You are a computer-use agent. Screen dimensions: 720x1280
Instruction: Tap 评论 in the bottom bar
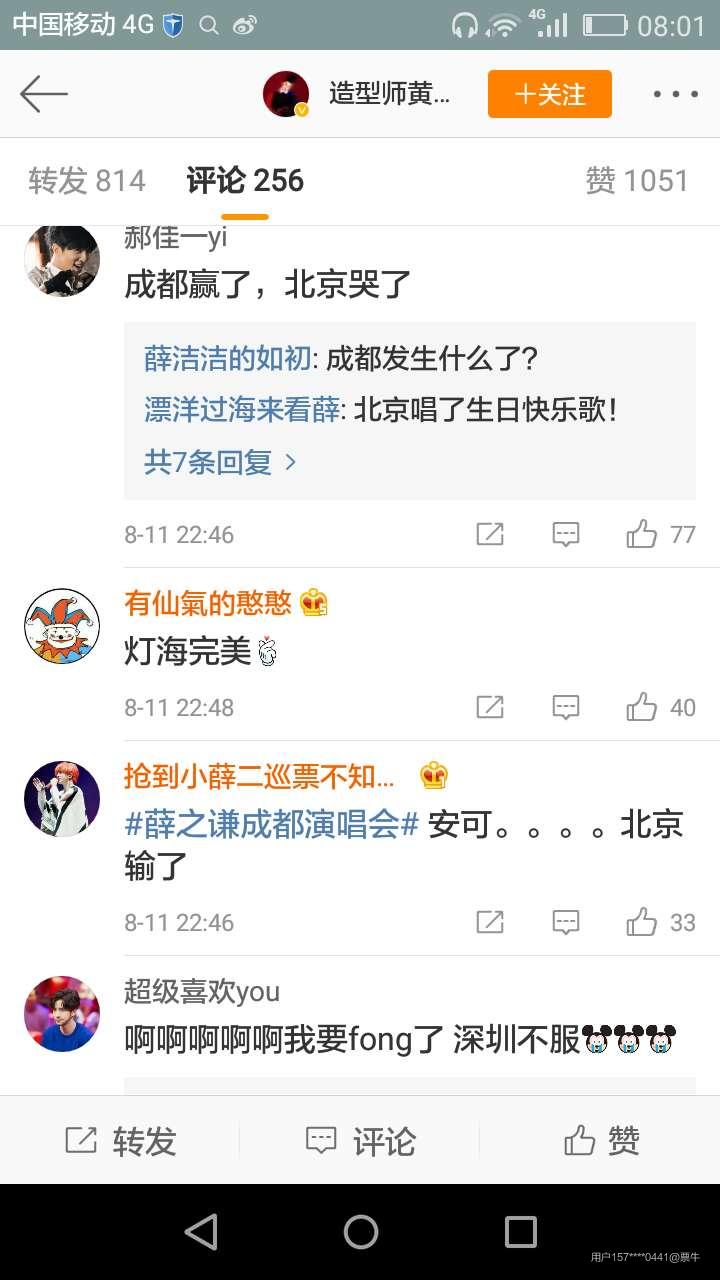[360, 1141]
